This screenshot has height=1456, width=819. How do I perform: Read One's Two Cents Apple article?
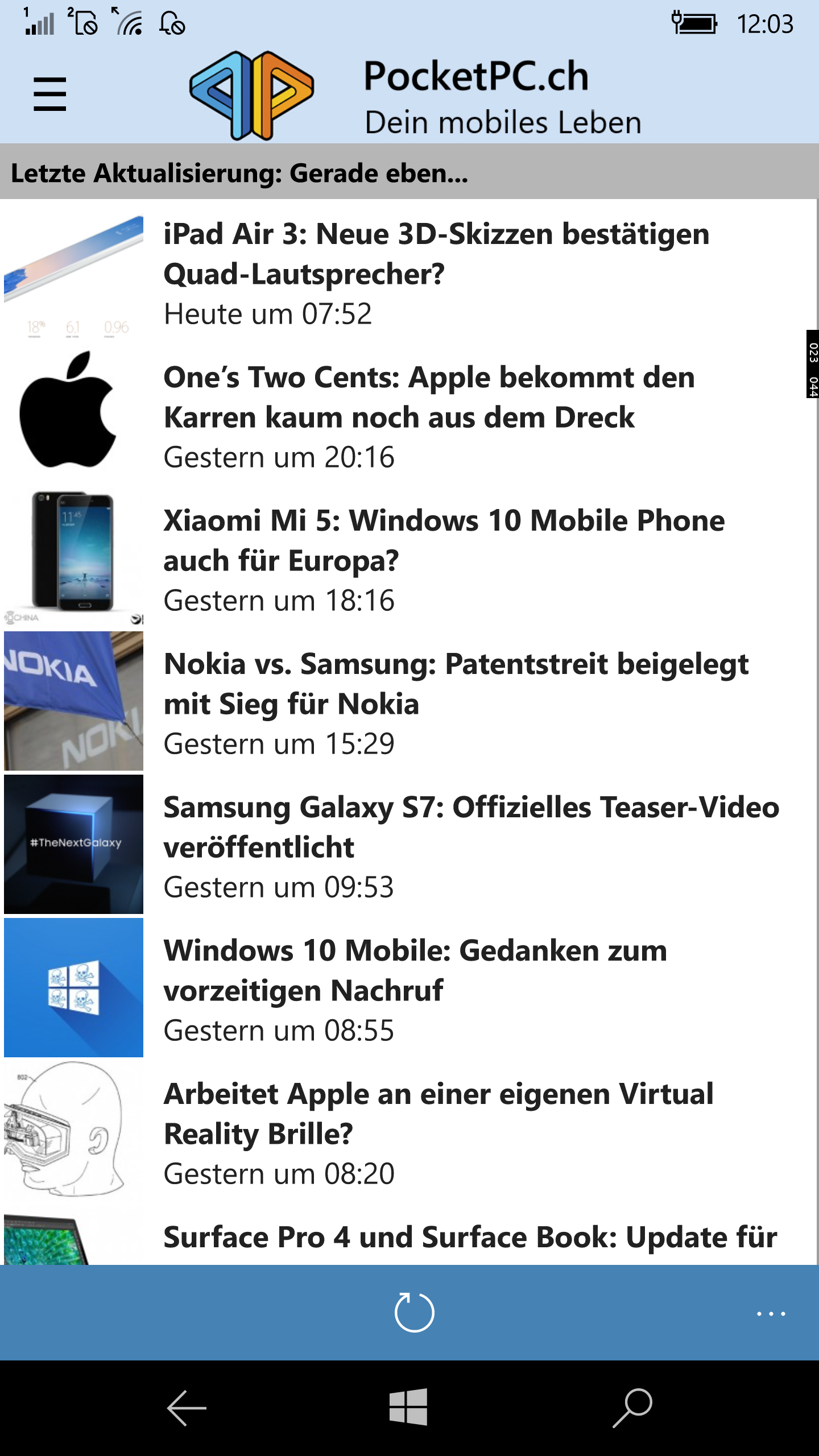(409, 417)
